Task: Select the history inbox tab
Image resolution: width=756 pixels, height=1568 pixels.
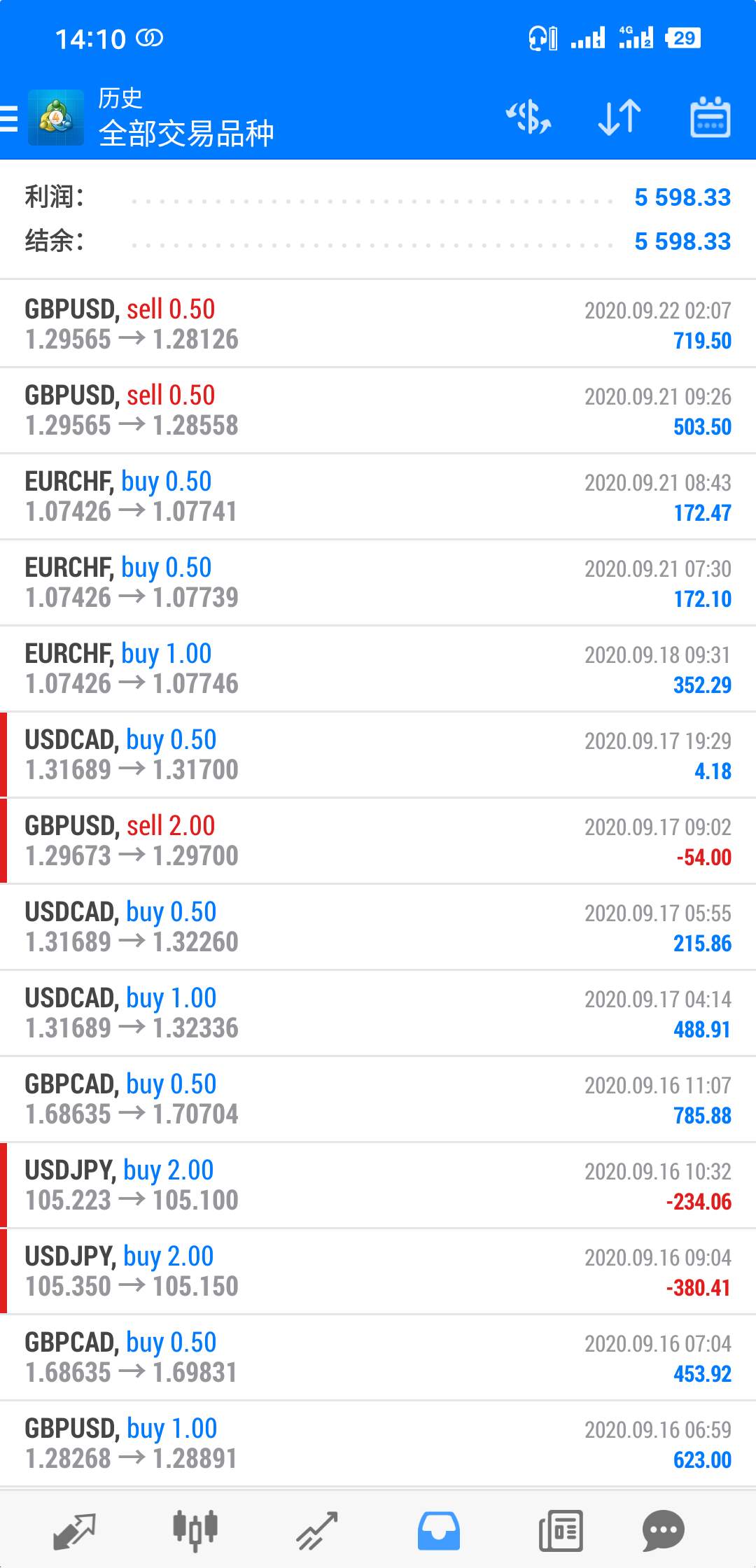Action: point(439,1531)
